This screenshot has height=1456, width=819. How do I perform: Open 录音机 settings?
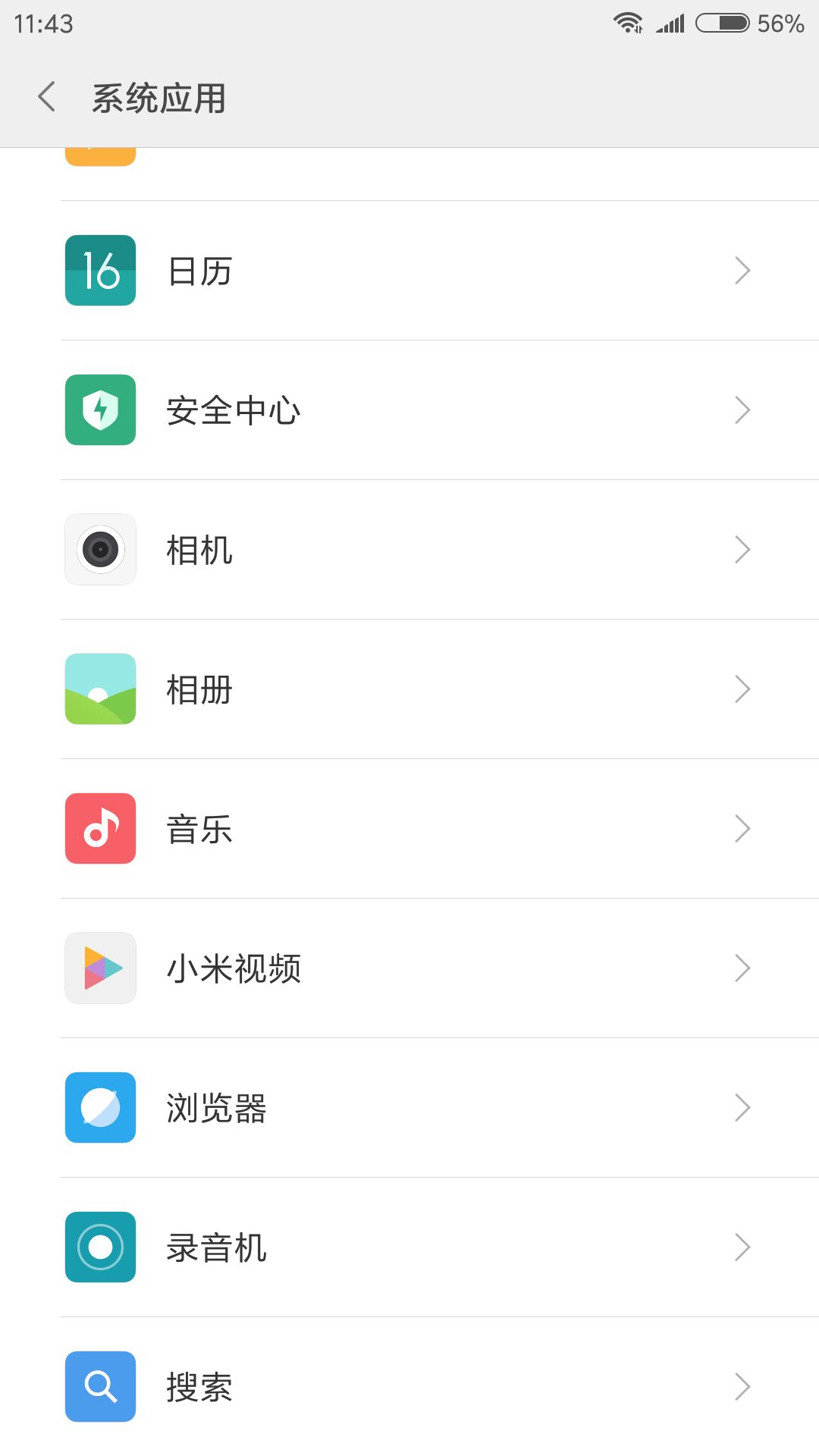pos(409,1247)
